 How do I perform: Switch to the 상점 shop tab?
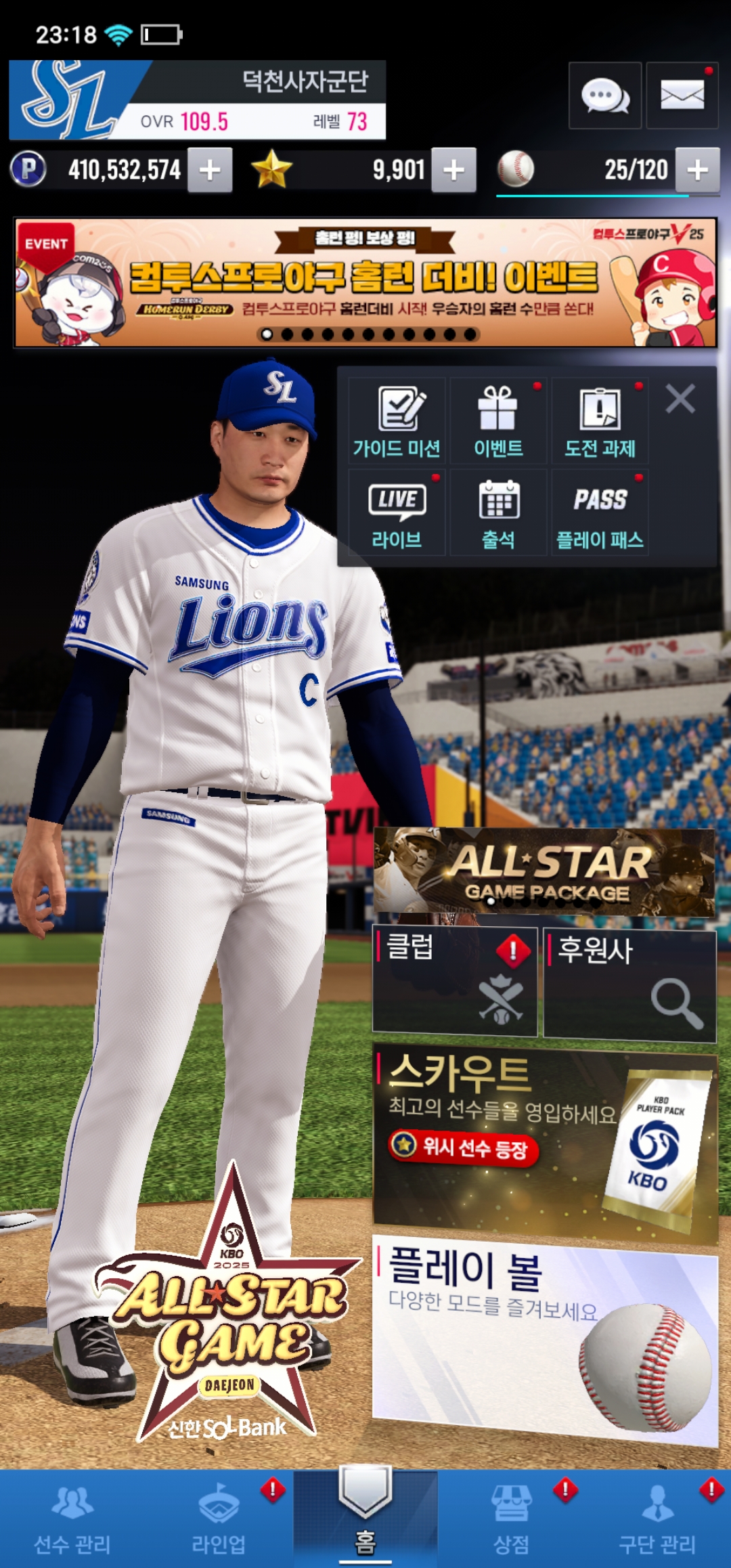pos(512,1520)
